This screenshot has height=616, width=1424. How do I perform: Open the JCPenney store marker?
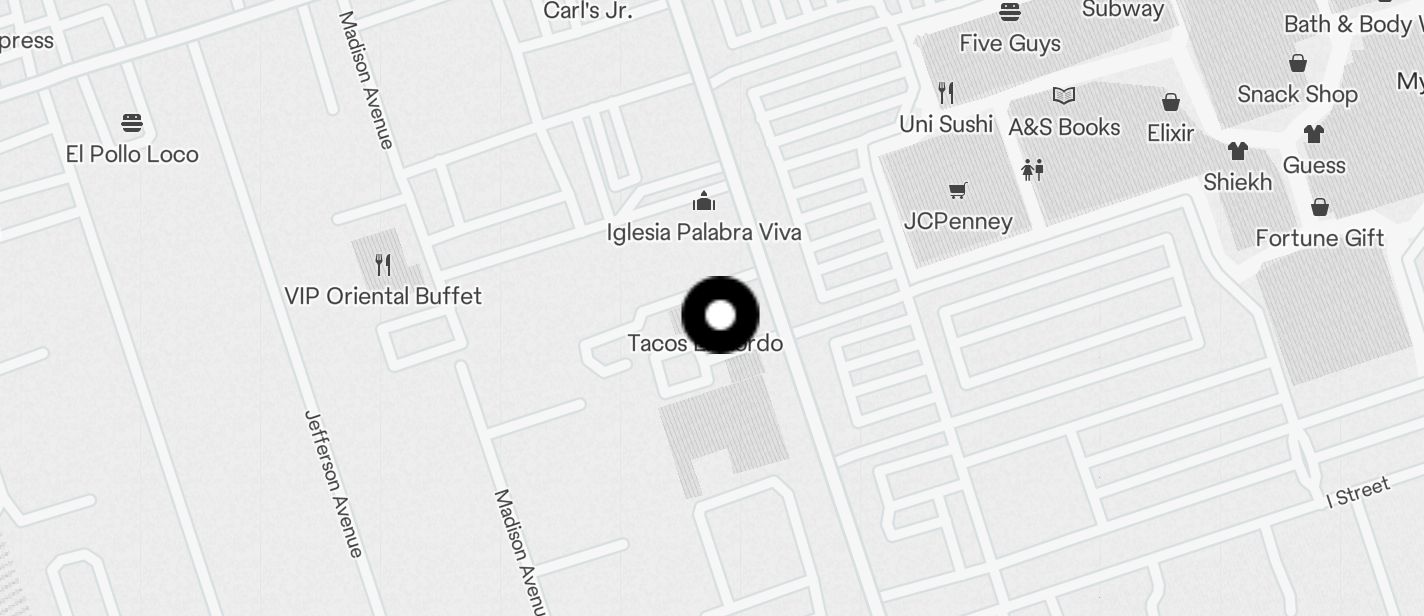958,190
